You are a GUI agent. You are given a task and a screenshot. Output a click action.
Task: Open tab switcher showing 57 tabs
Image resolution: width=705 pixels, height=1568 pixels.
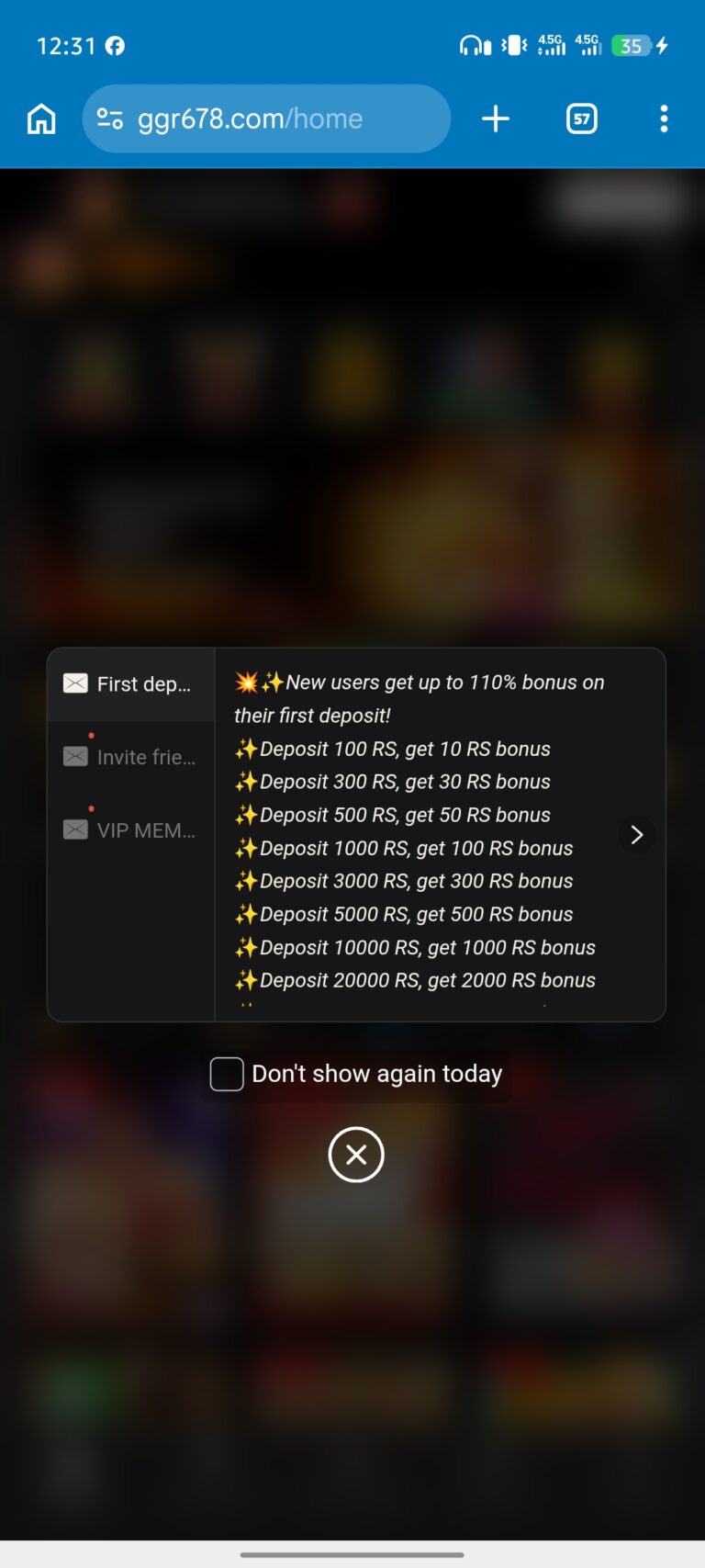[582, 118]
